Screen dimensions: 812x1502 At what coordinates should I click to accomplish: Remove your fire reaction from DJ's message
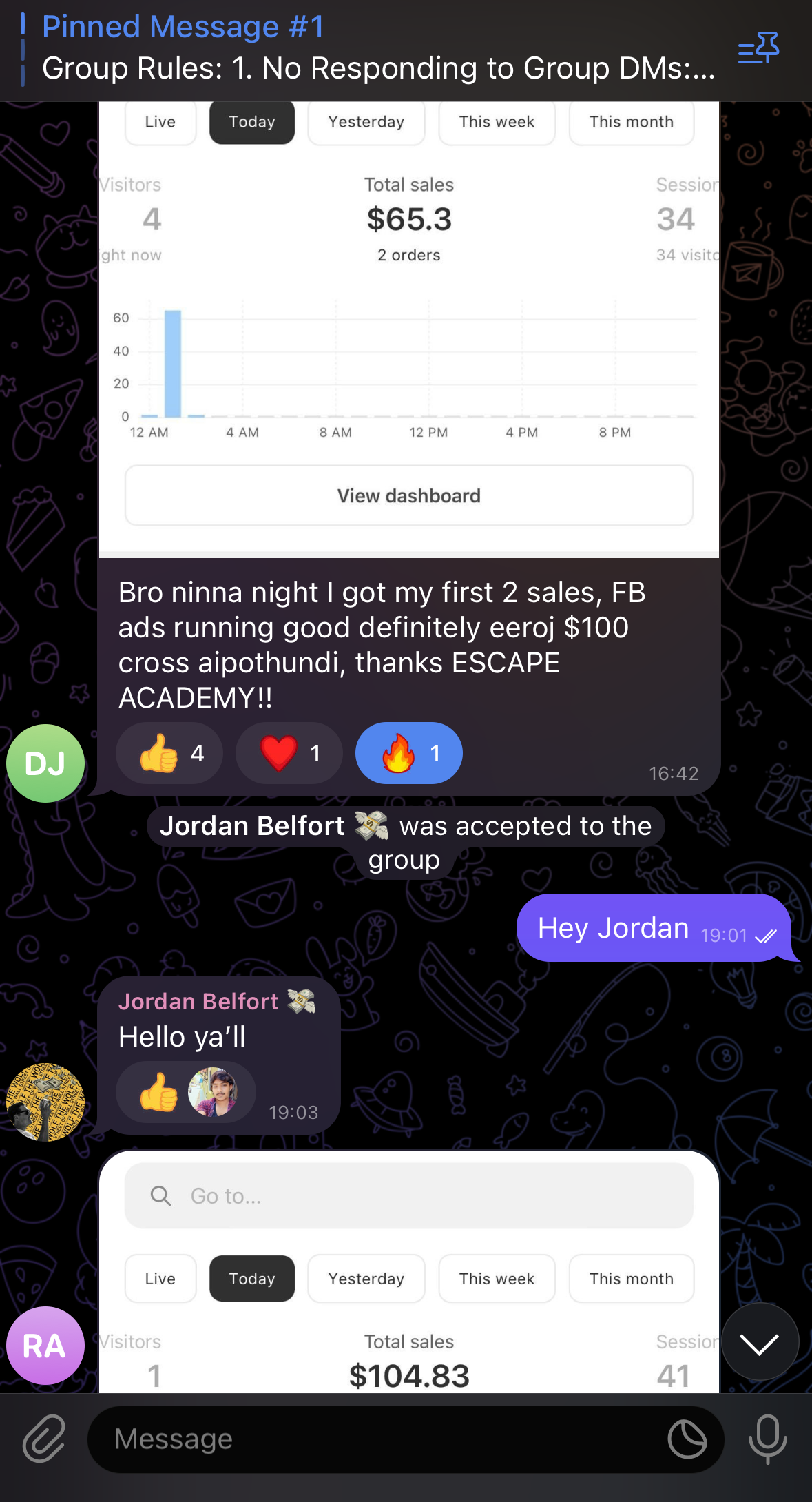(408, 753)
